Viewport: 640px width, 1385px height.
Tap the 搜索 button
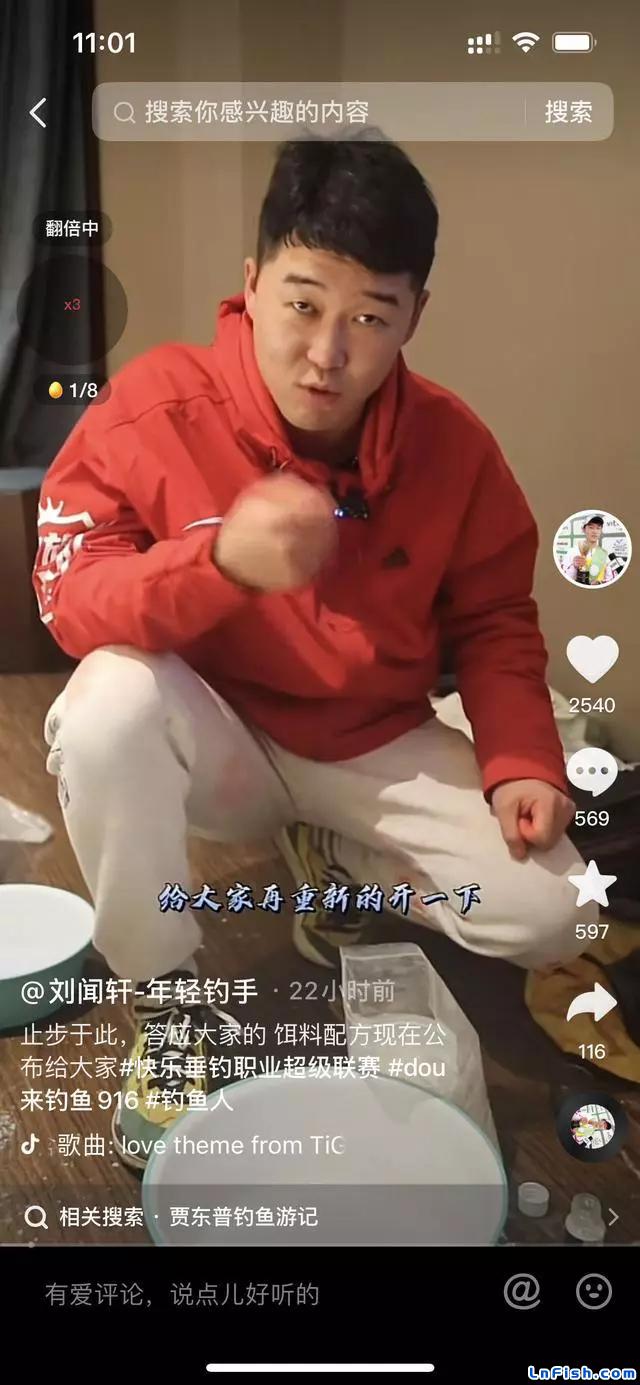pyautogui.click(x=568, y=112)
